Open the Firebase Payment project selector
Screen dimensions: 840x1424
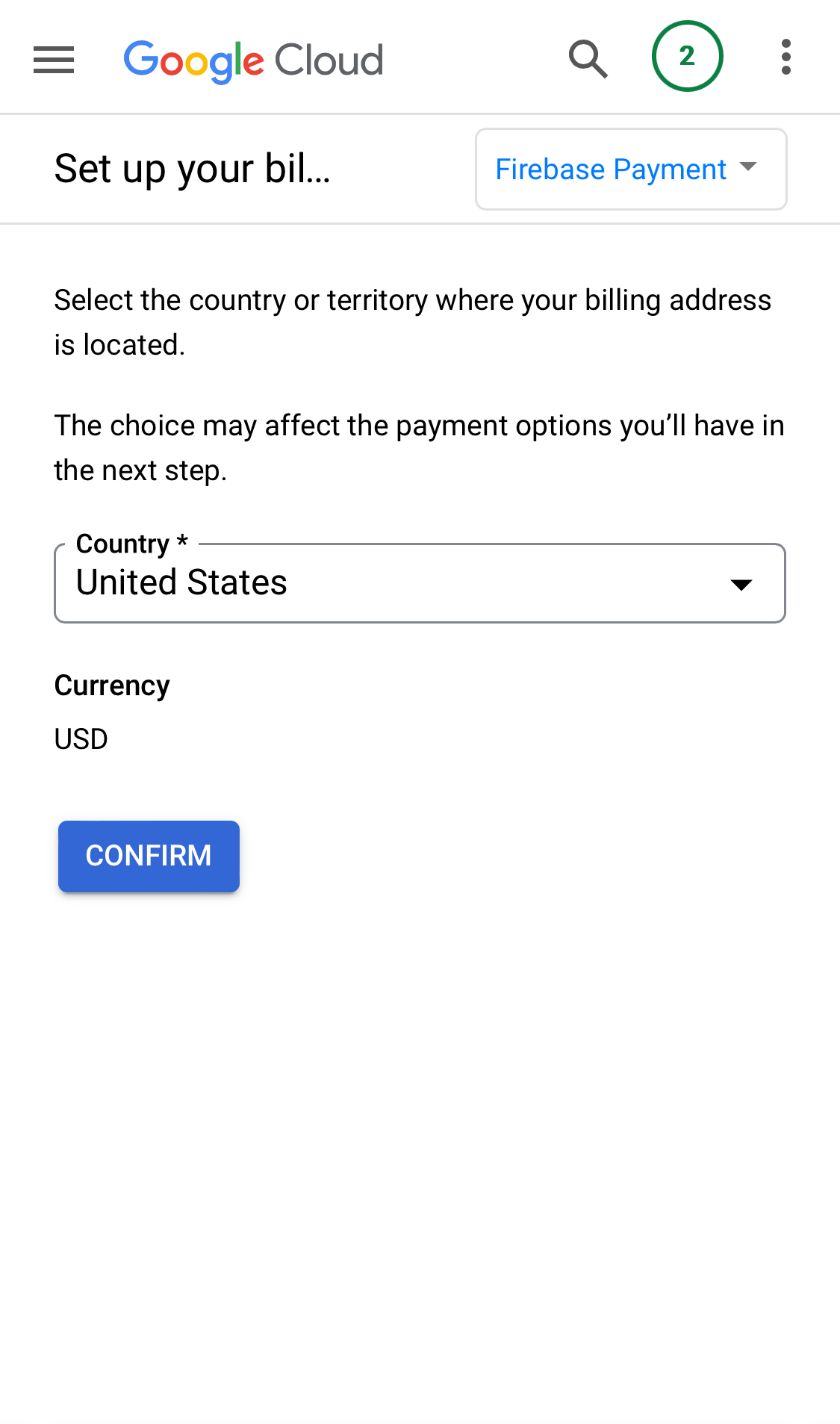[630, 169]
